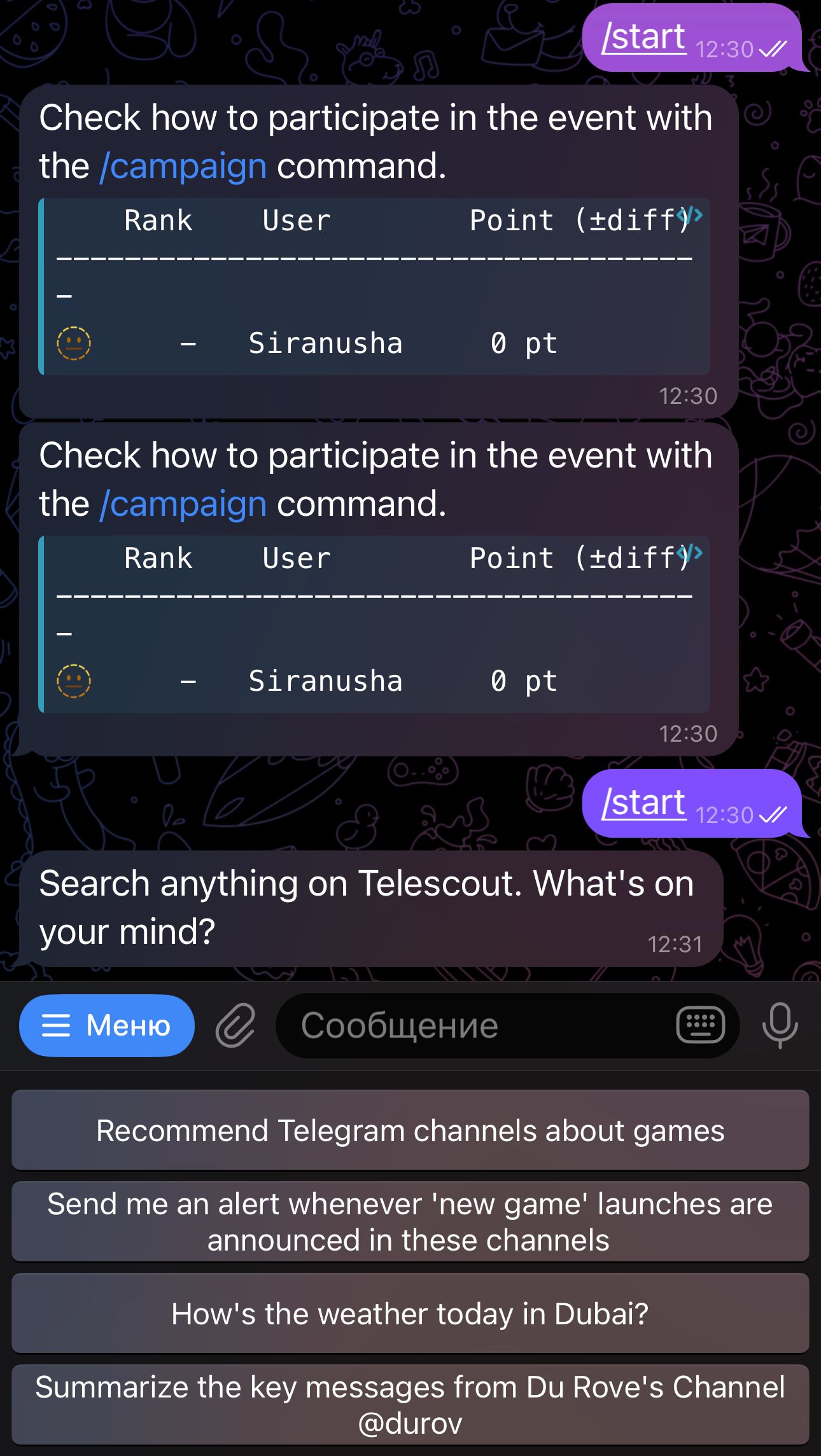
Task: Tap the hamburger icon inside the Меню button
Action: (57, 1025)
